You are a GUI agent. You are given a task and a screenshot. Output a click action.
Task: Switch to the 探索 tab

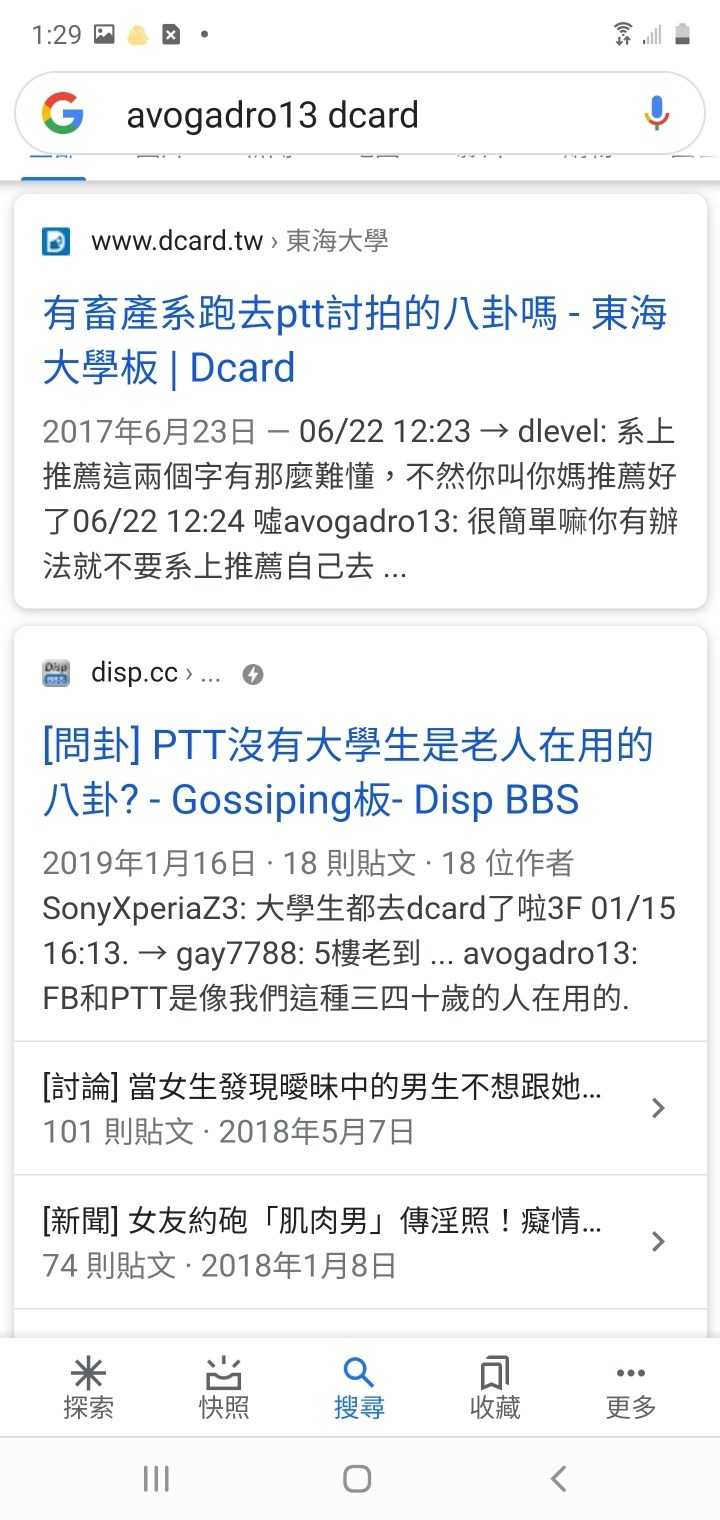88,1388
